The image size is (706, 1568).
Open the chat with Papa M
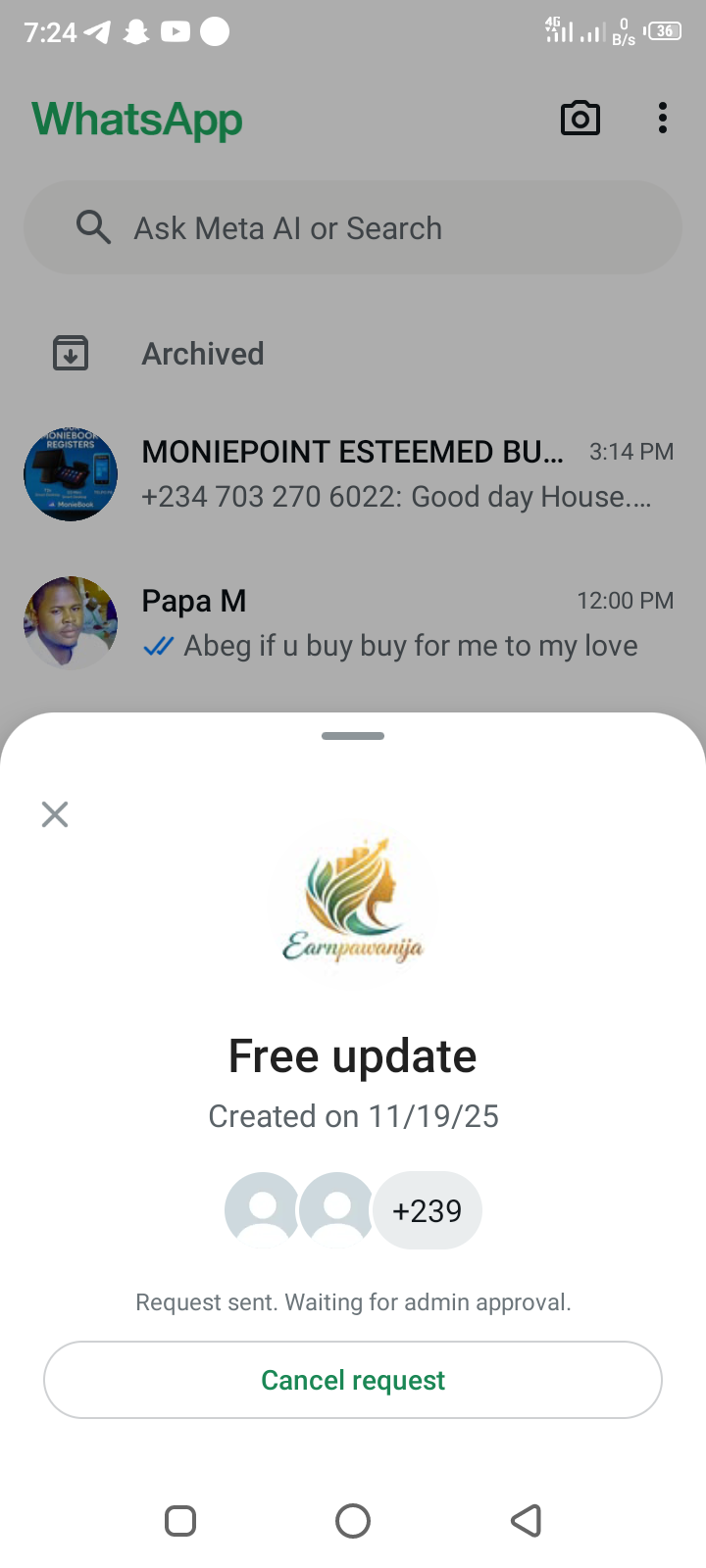tap(353, 623)
